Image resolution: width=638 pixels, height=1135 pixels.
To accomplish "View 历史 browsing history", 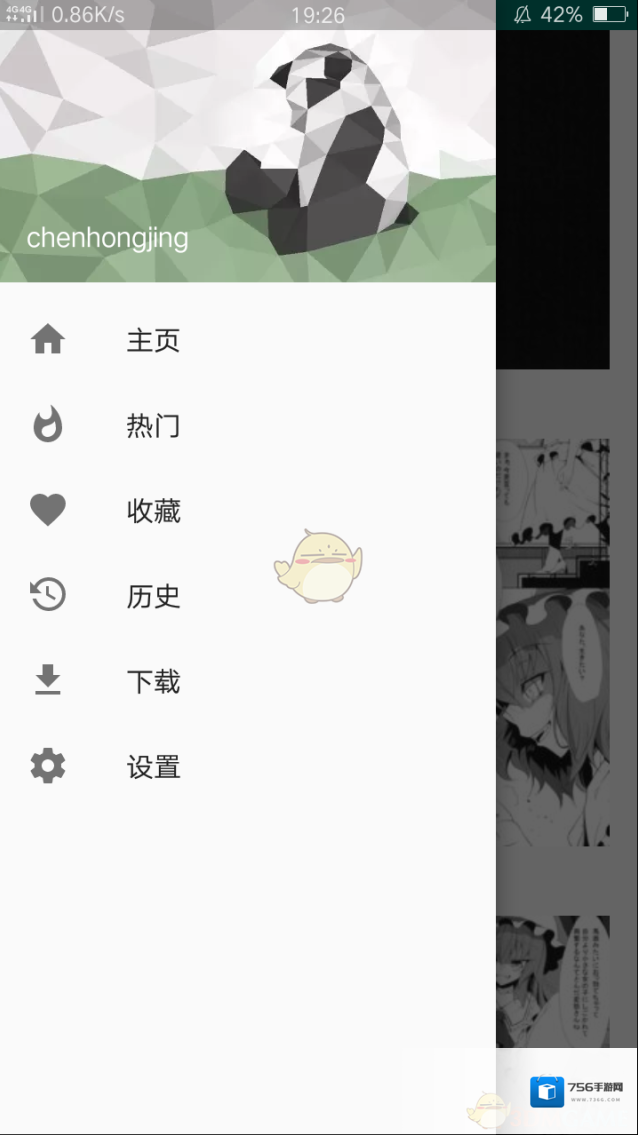I will [x=153, y=597].
